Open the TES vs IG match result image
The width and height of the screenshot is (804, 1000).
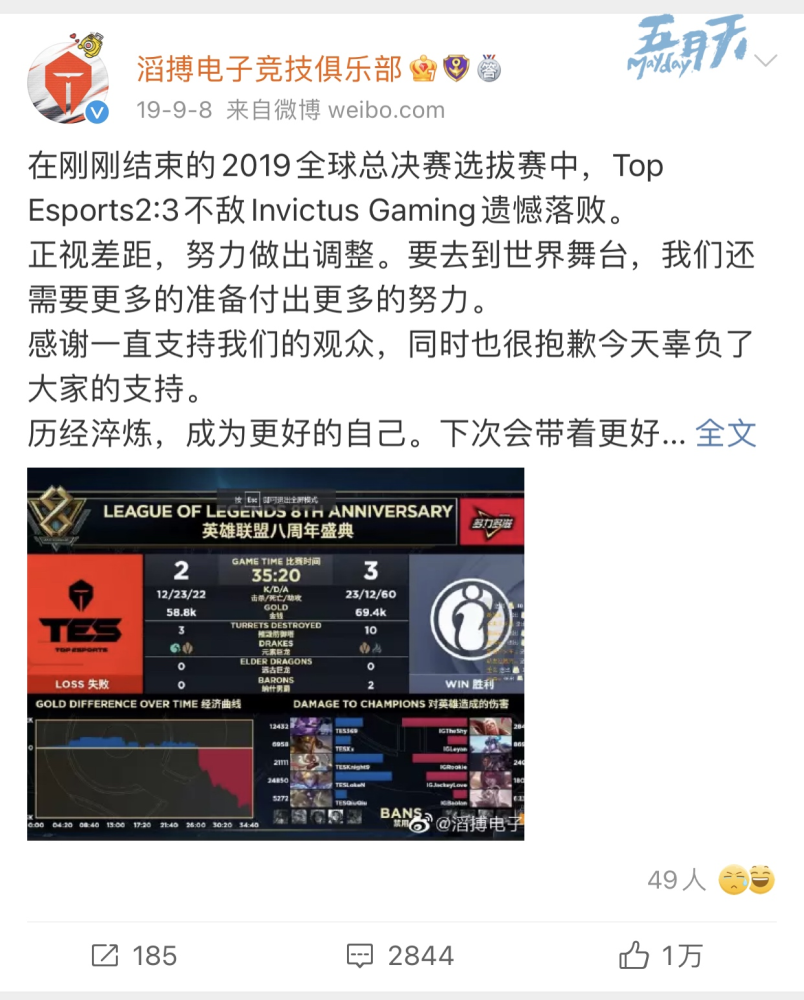(276, 653)
